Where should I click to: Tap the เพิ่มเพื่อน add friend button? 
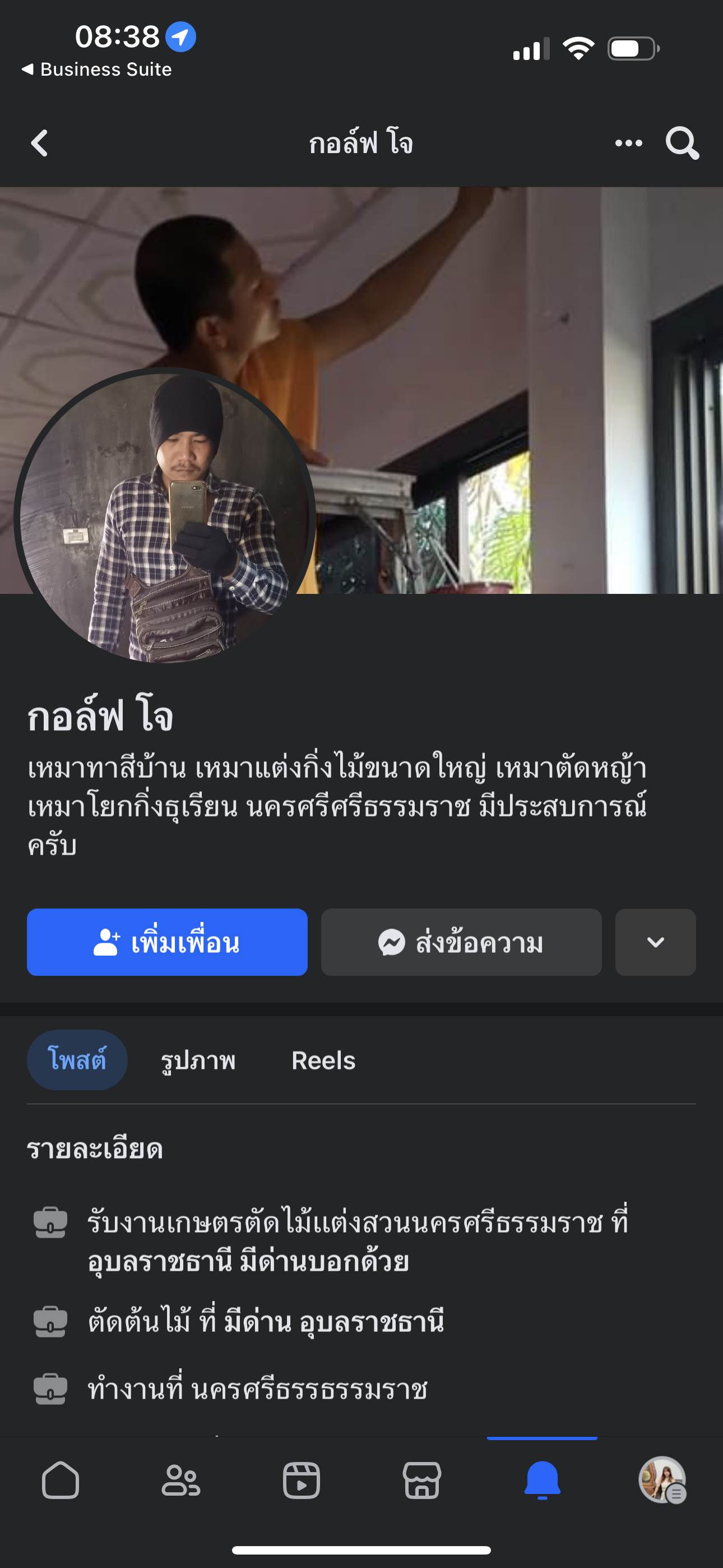click(x=168, y=942)
